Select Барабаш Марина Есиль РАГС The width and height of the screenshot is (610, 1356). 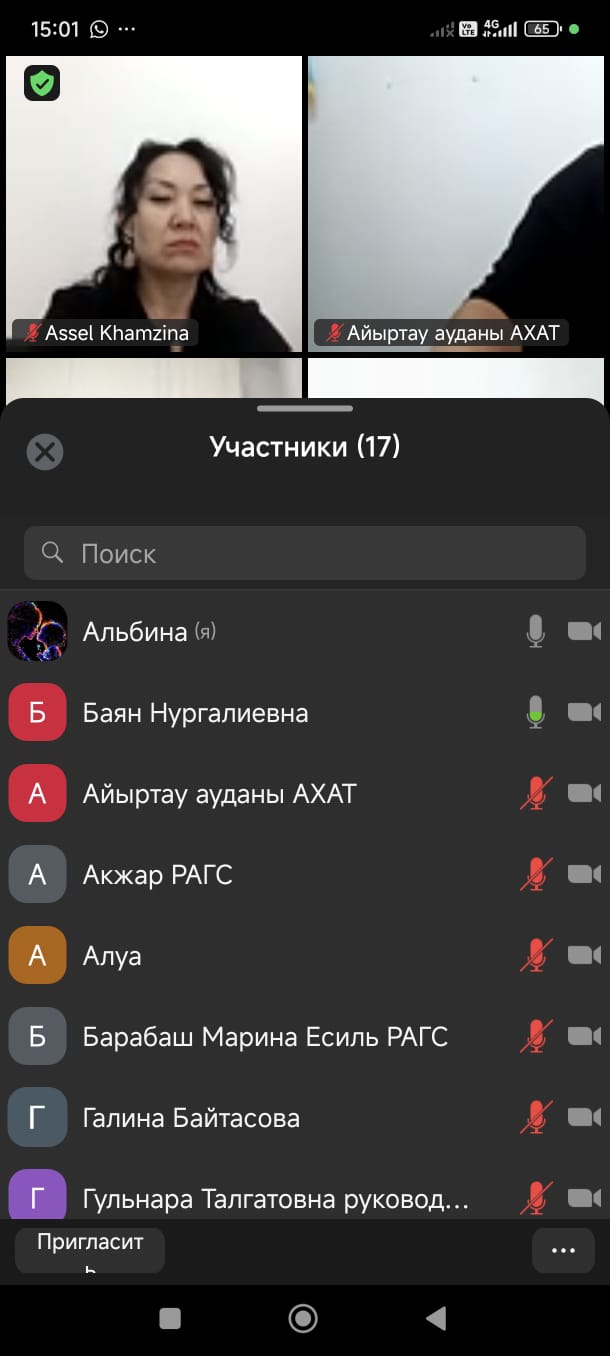[265, 1037]
